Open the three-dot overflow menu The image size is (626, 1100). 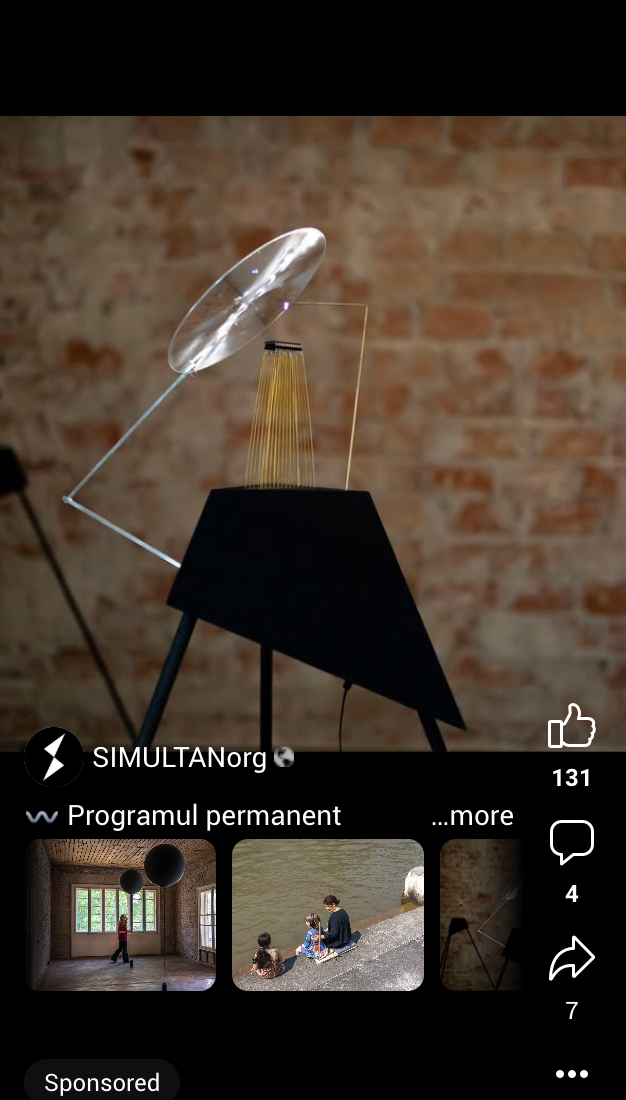click(572, 1074)
